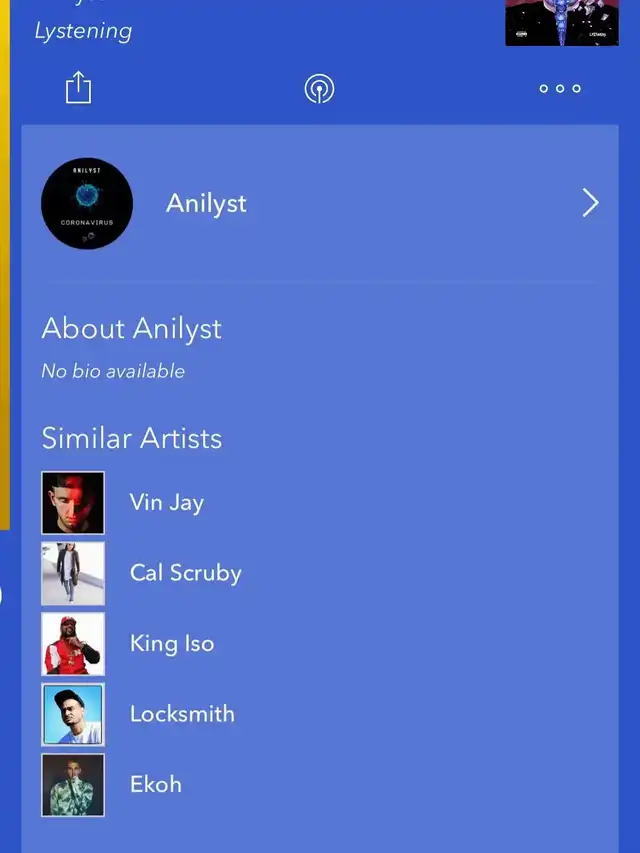The width and height of the screenshot is (640, 853).
Task: View King Iso's artist page
Action: 171,643
